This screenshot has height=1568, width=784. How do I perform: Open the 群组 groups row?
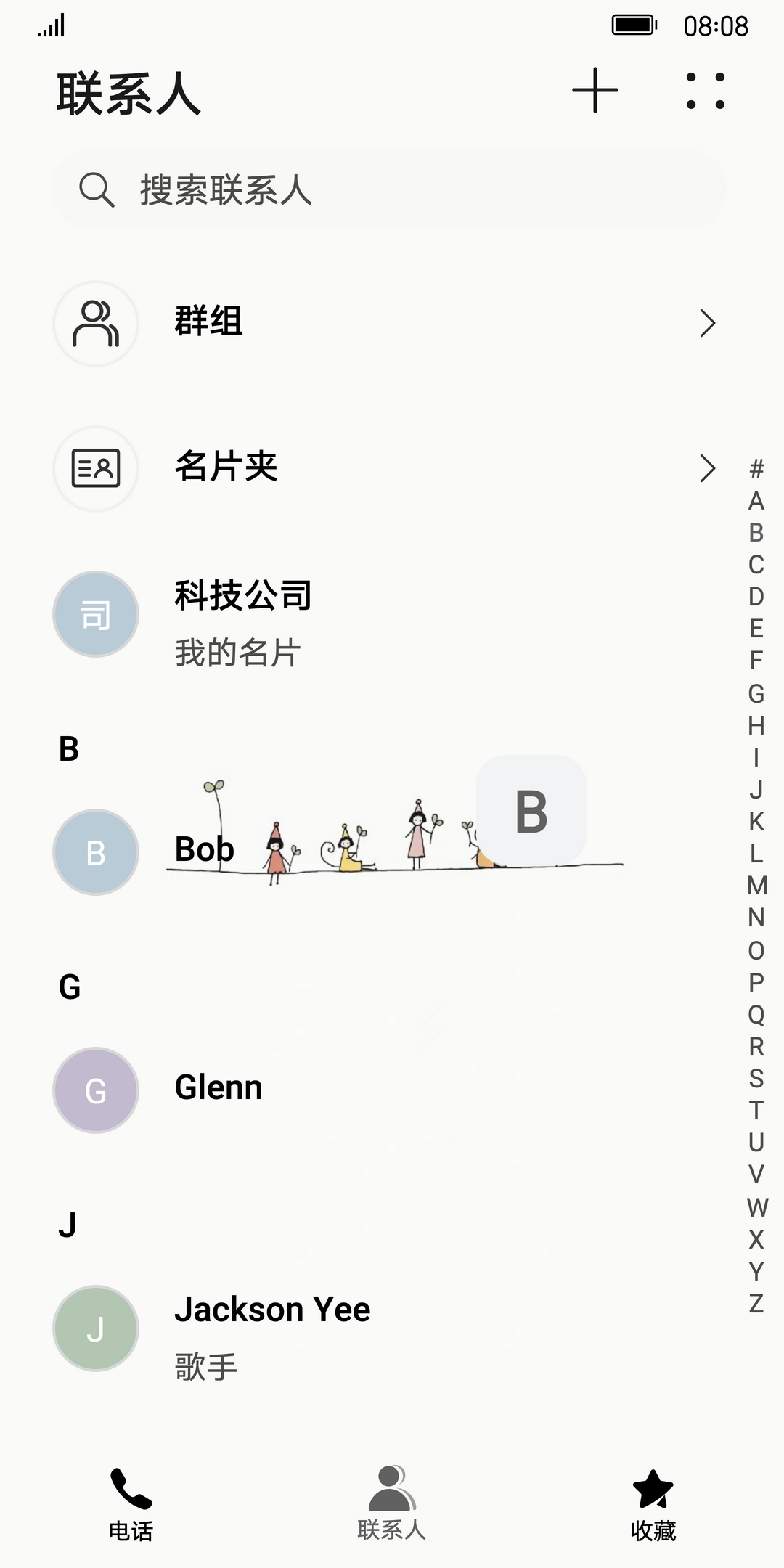385,323
